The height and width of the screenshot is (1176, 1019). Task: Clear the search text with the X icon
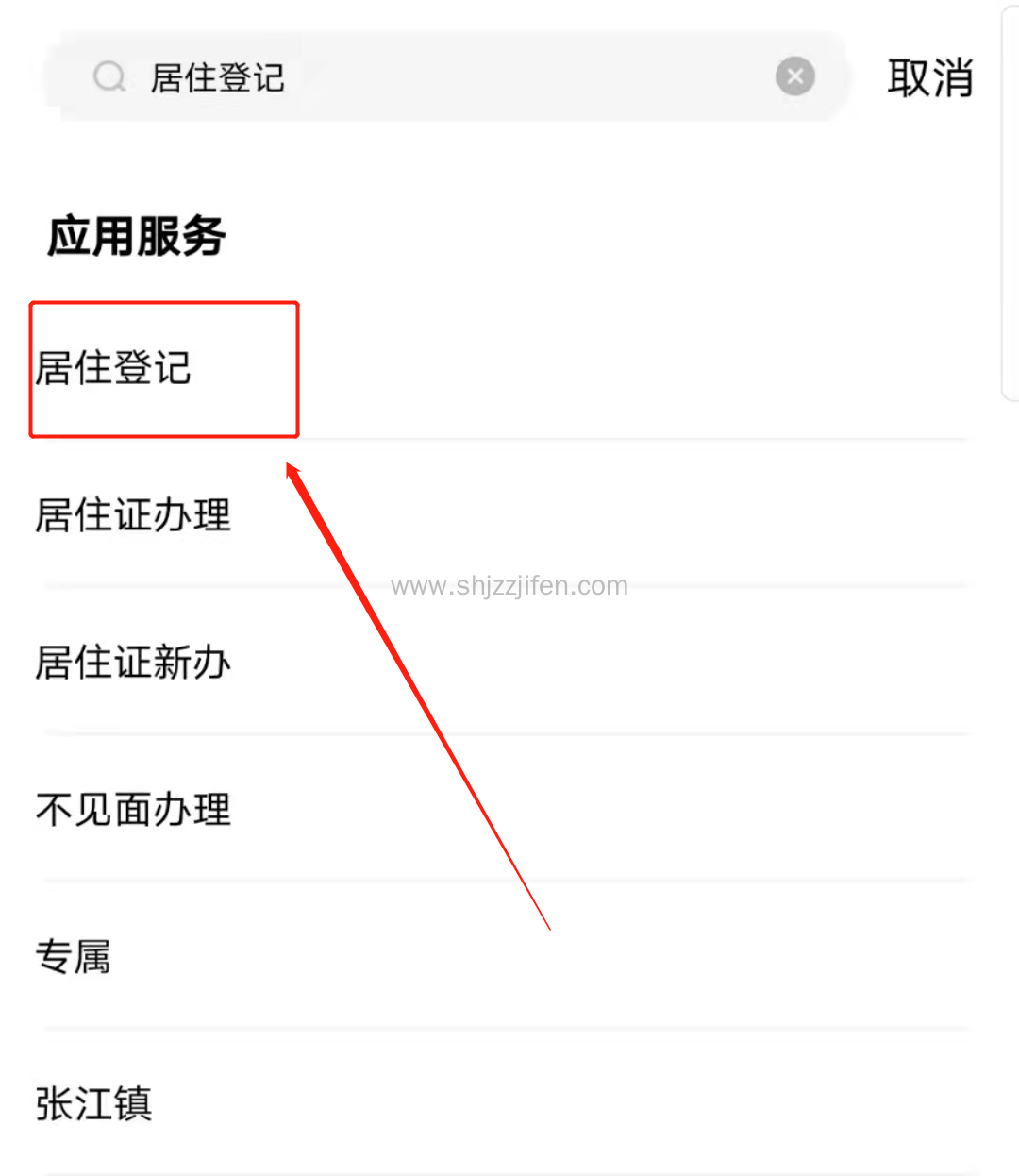pyautogui.click(x=794, y=76)
